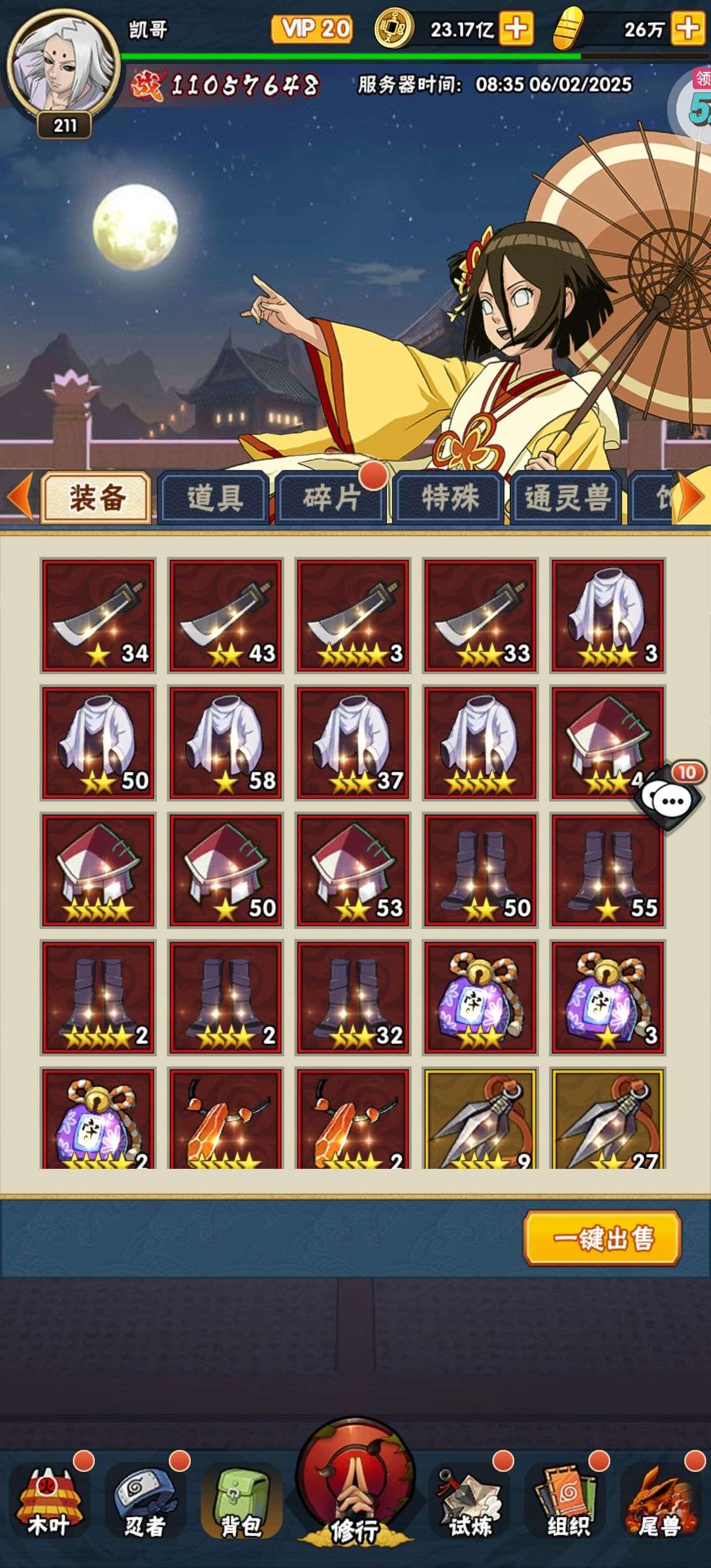Viewport: 711px width, 1568px height.
Task: Add more gold ingots with the plus button
Action: click(688, 29)
